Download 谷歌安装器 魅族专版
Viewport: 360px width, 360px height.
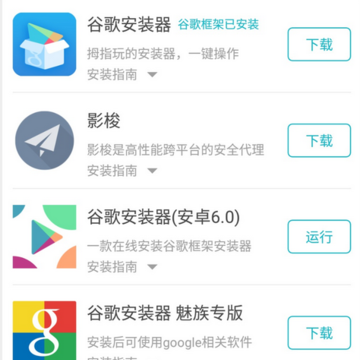[319, 333]
